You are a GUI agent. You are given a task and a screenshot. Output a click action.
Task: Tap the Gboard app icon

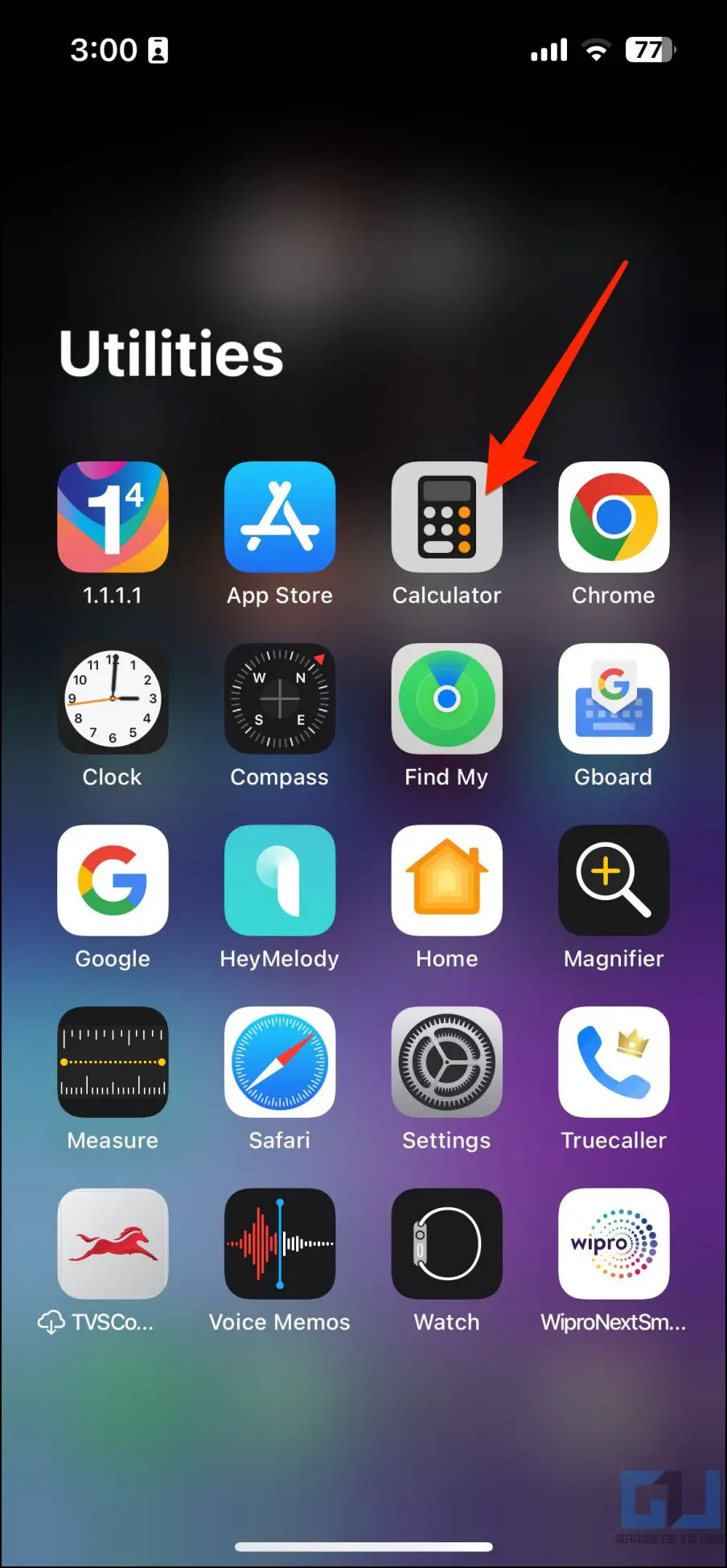point(614,698)
